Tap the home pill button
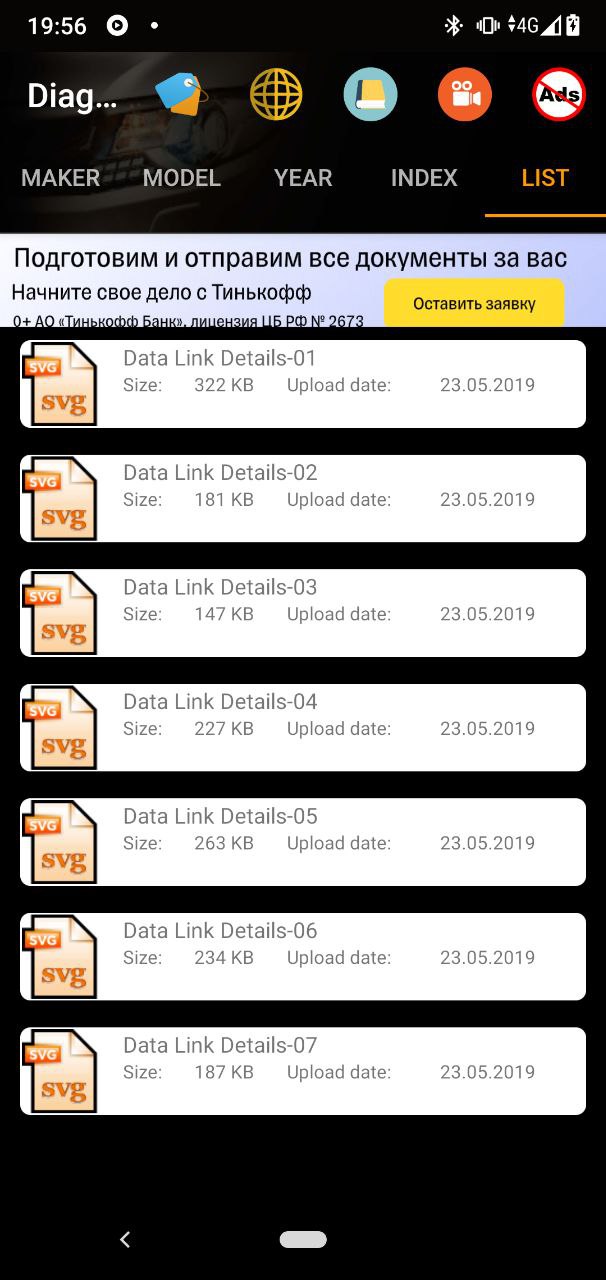606x1280 pixels. pyautogui.click(x=303, y=1239)
